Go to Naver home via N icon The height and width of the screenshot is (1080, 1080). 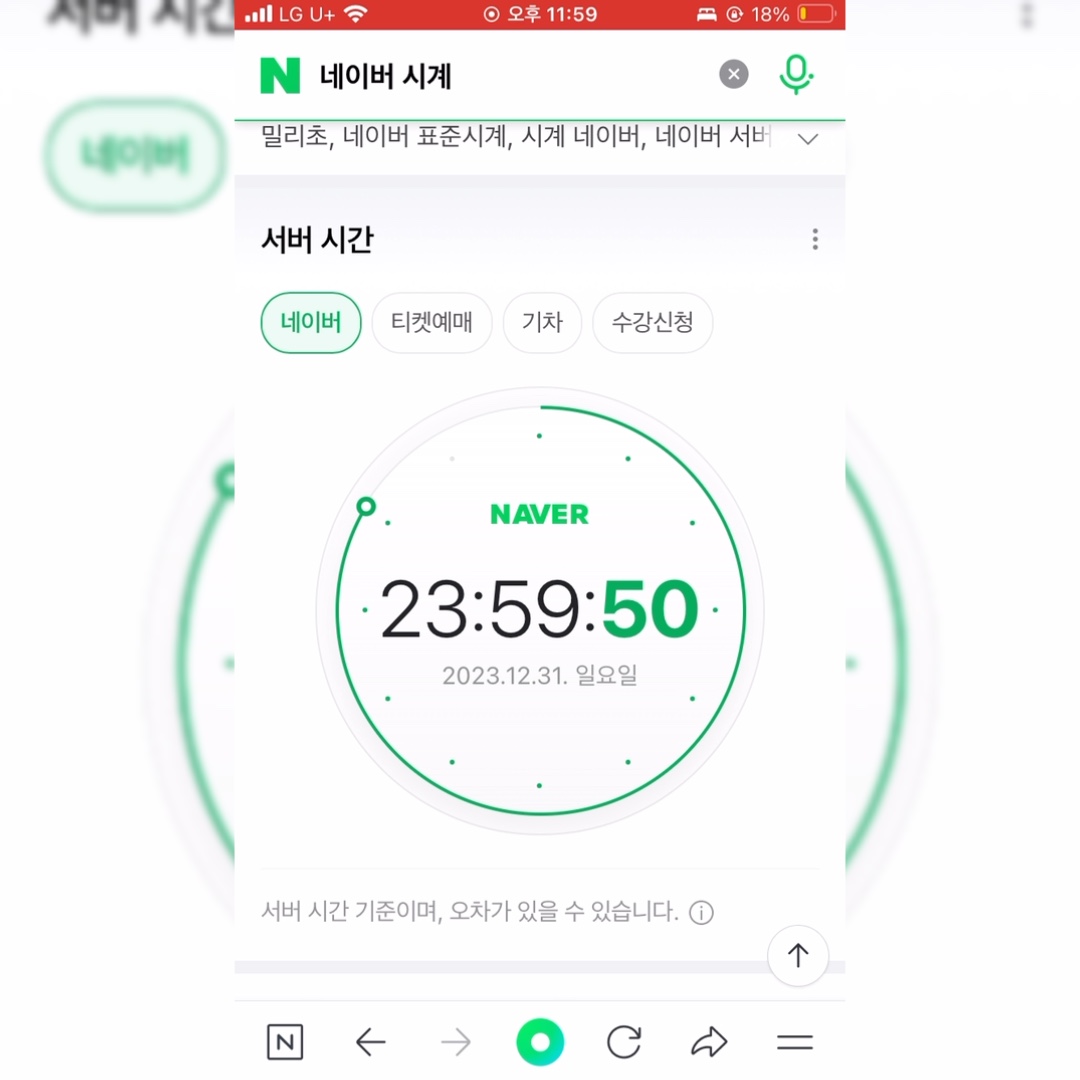coord(284,1041)
